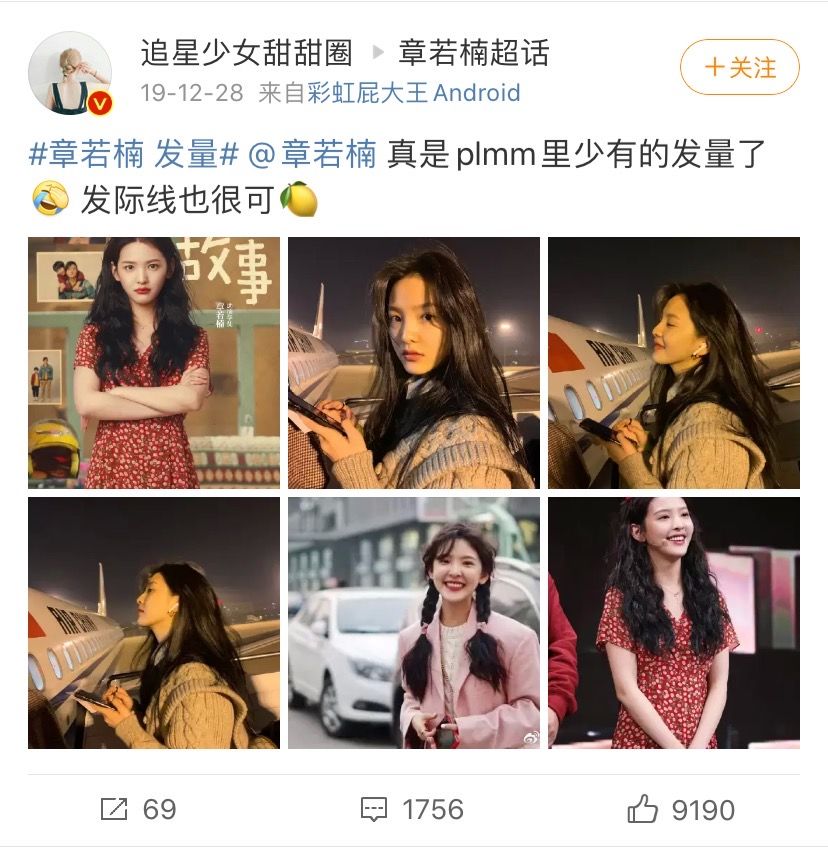Viewport: 828px width, 847px height.
Task: Like this post with 9190 likes
Action: [681, 809]
